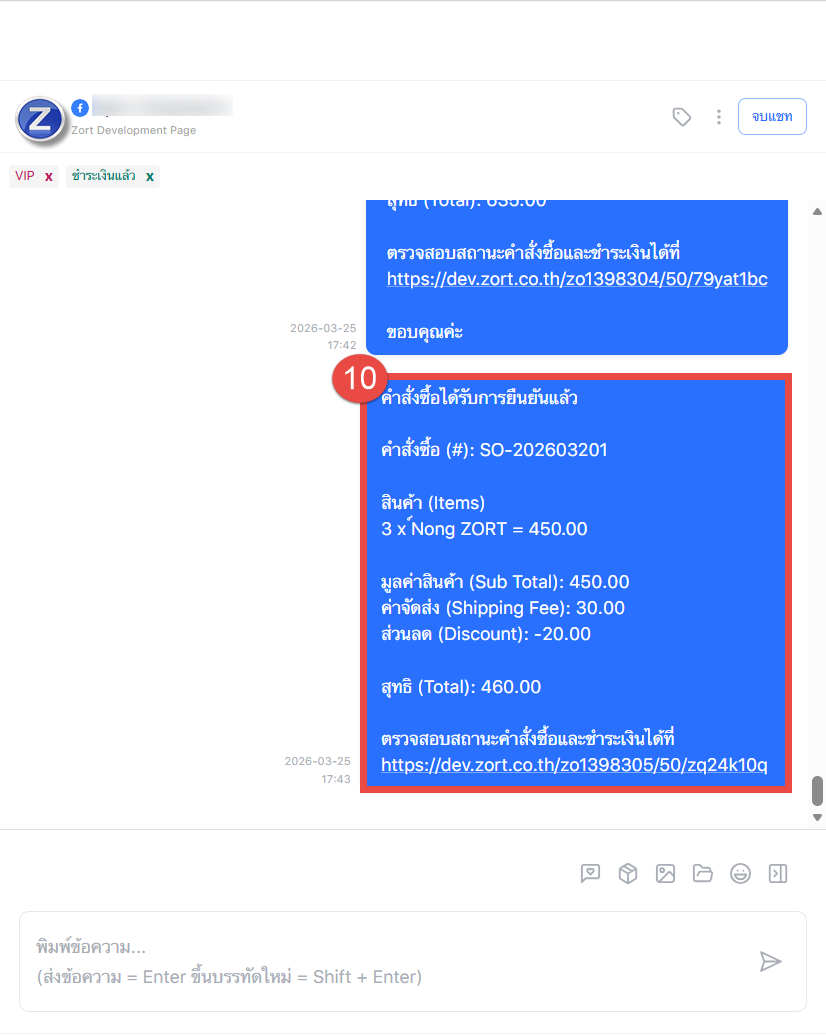Toggle the side panel icon

point(777,874)
